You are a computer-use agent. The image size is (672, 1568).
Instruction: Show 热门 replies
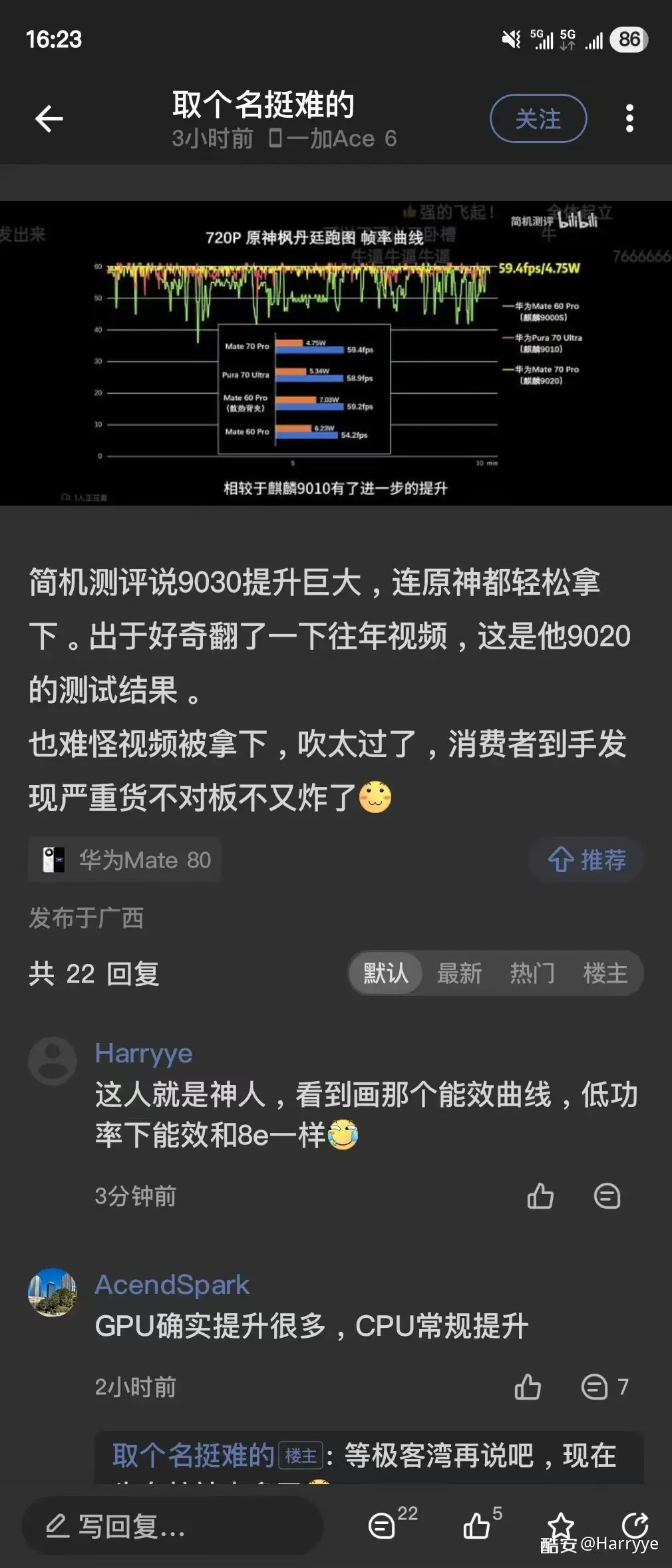coord(532,973)
